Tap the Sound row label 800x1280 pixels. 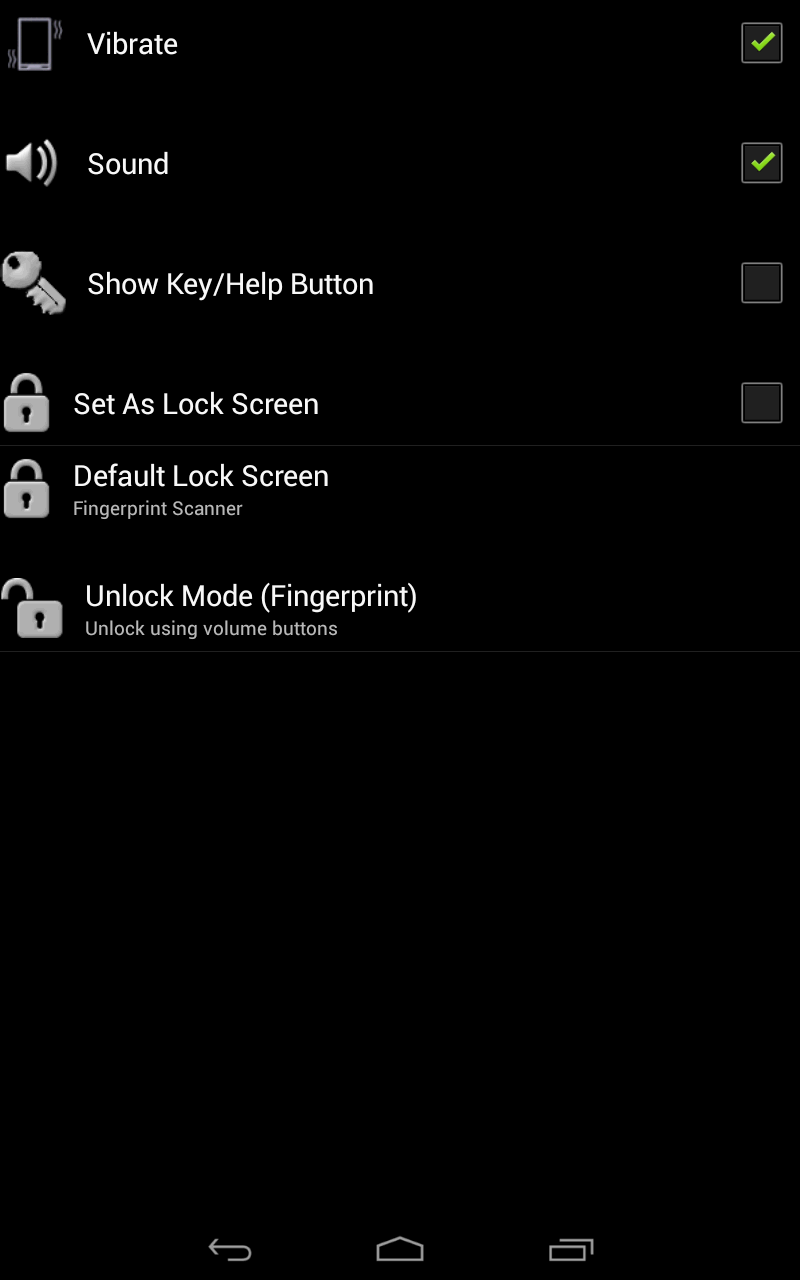click(x=128, y=163)
